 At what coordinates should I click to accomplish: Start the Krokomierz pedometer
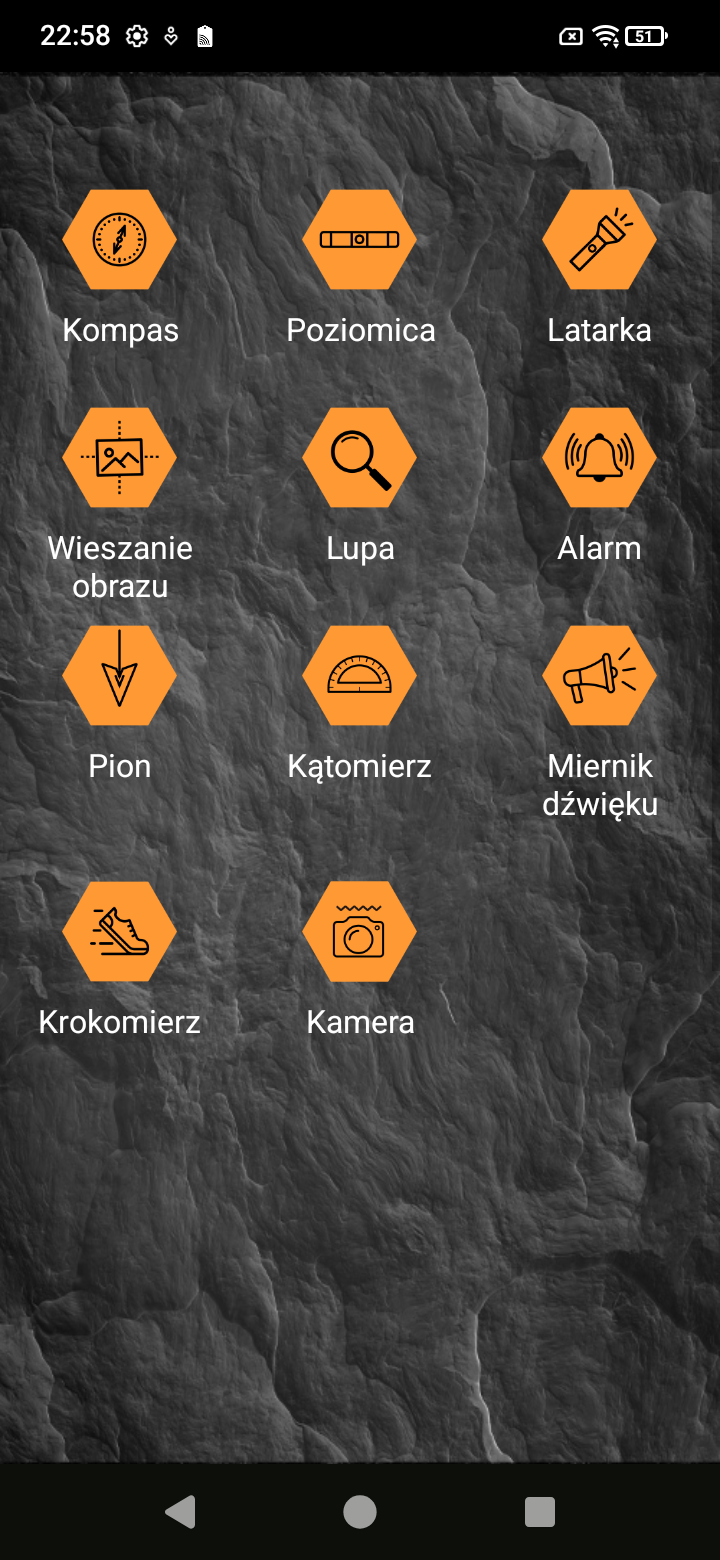pyautogui.click(x=119, y=932)
